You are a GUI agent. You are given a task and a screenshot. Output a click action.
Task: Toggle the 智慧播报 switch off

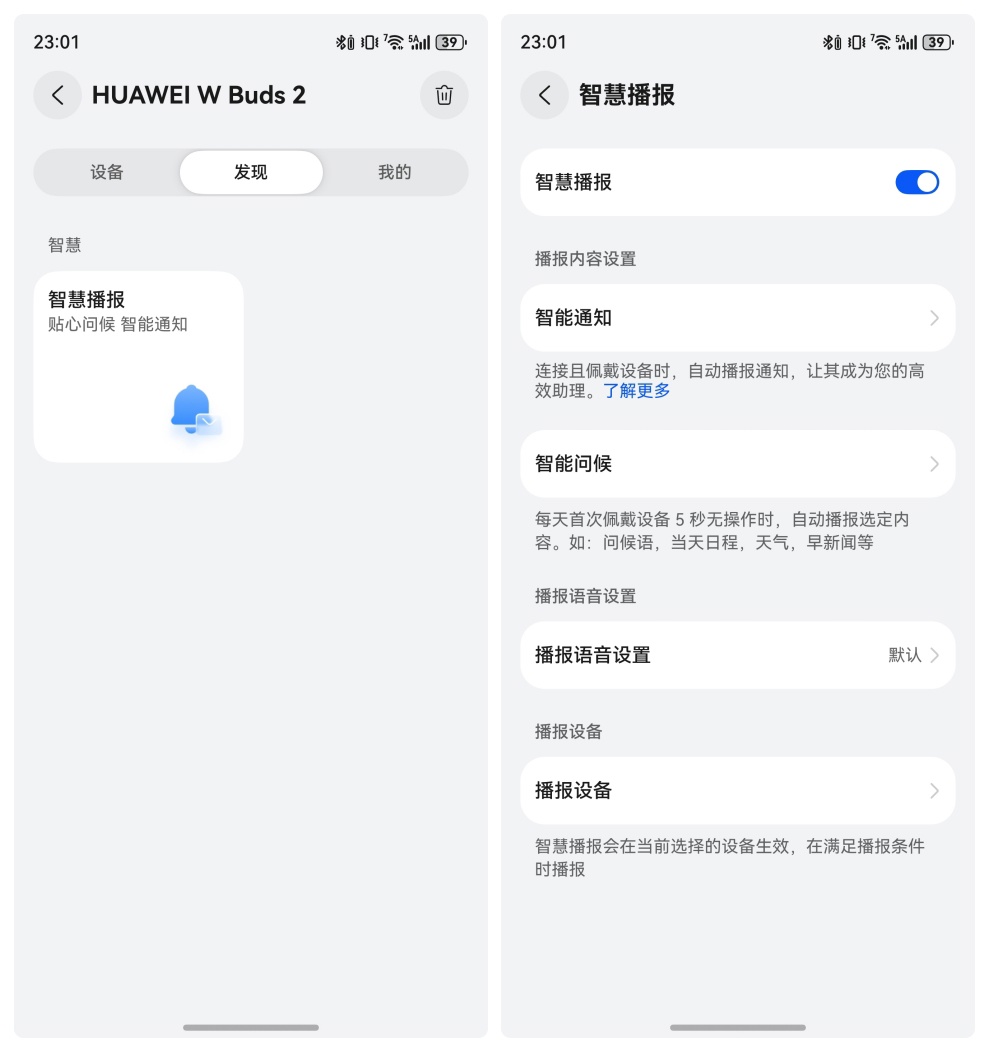coord(916,182)
